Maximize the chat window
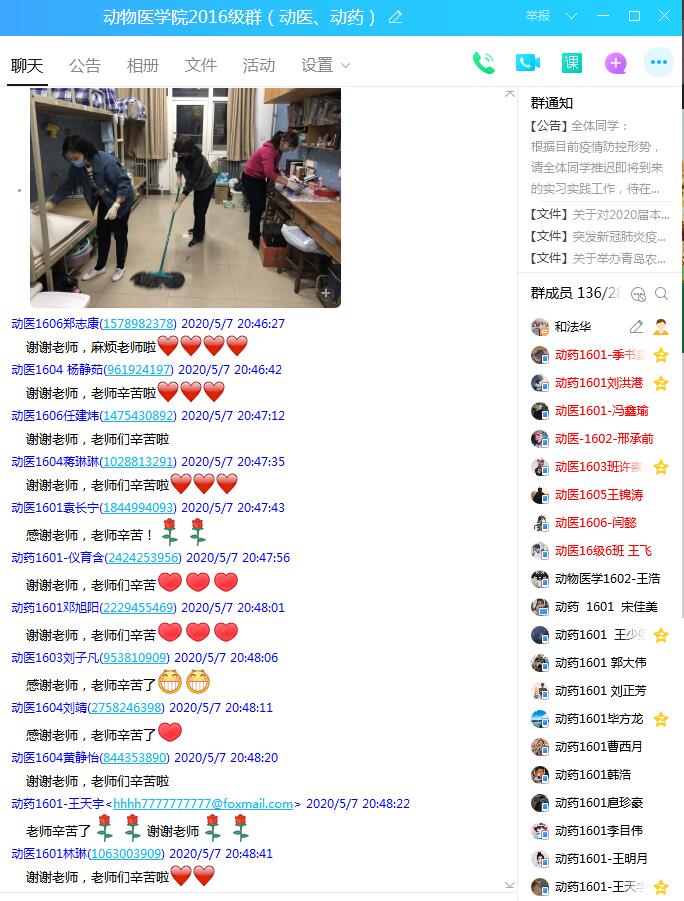Image resolution: width=684 pixels, height=901 pixels. click(x=634, y=16)
